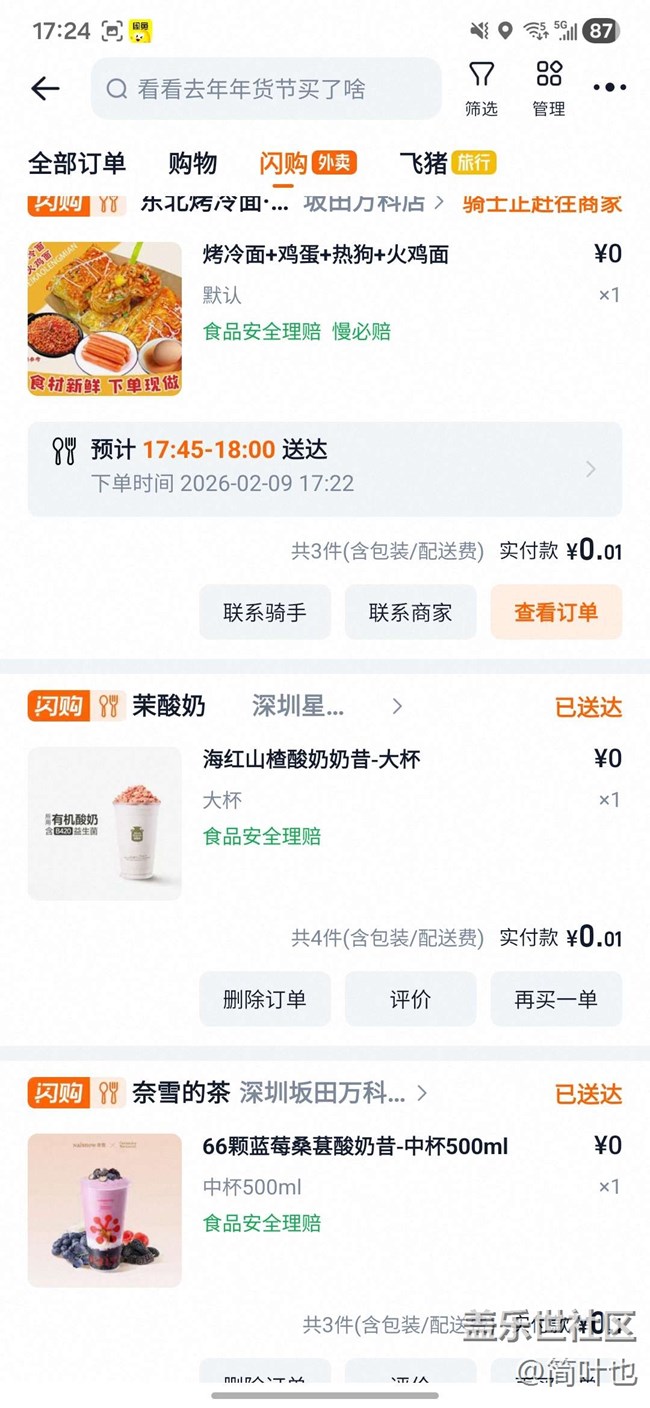The image size is (650, 1408).
Task: Switch to the 购物 tab
Action: pos(193,163)
